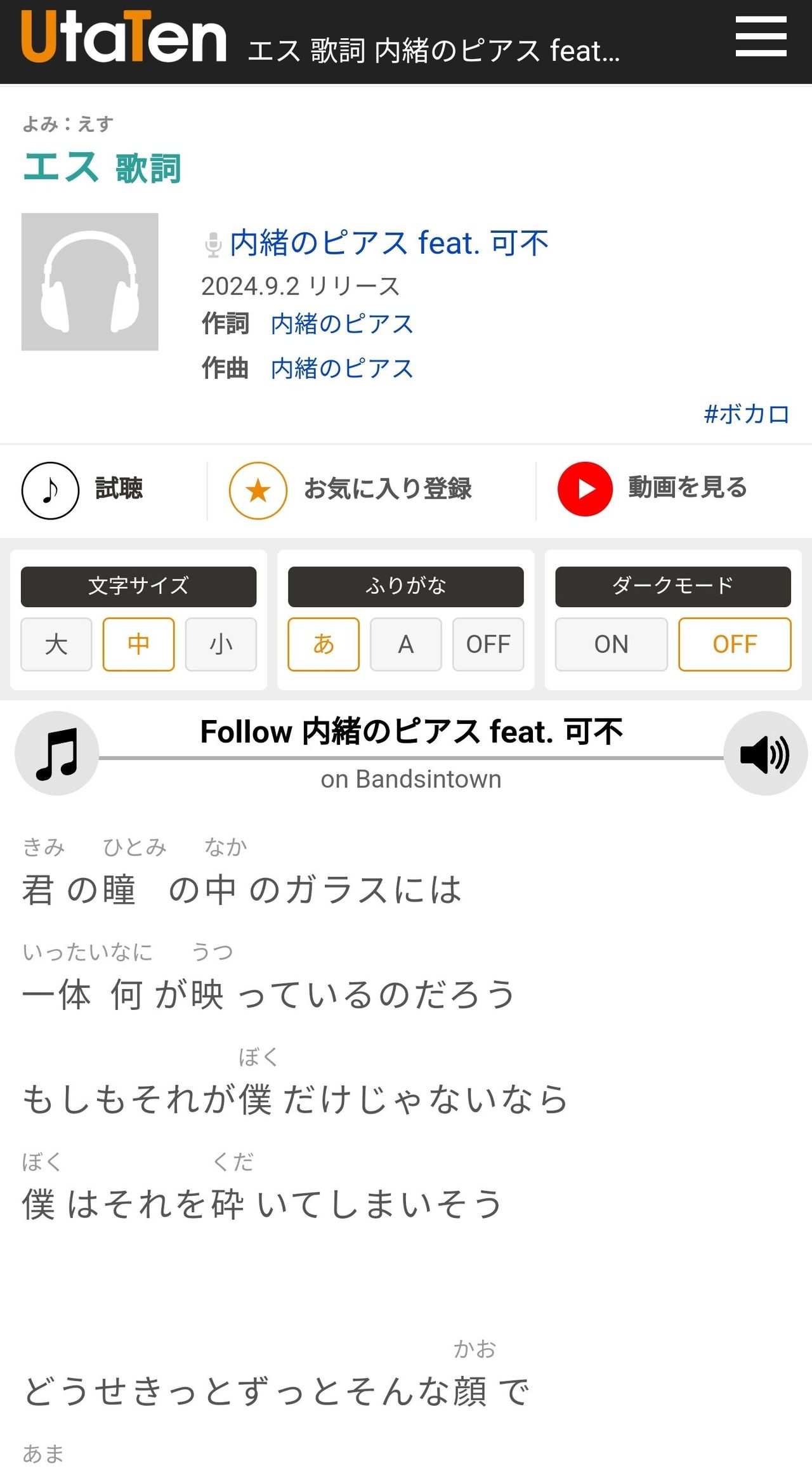Open artist link 内緒のピアス feat. 可不
The width and height of the screenshot is (812, 1475).
[388, 243]
